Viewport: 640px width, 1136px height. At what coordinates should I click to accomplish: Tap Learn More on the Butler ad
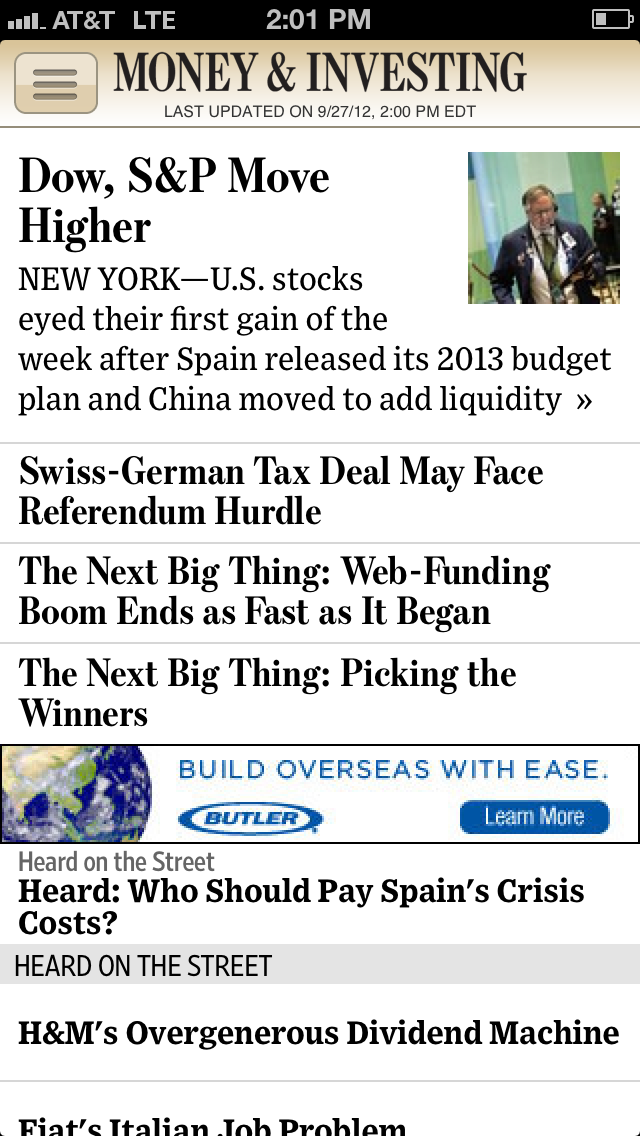(x=534, y=817)
